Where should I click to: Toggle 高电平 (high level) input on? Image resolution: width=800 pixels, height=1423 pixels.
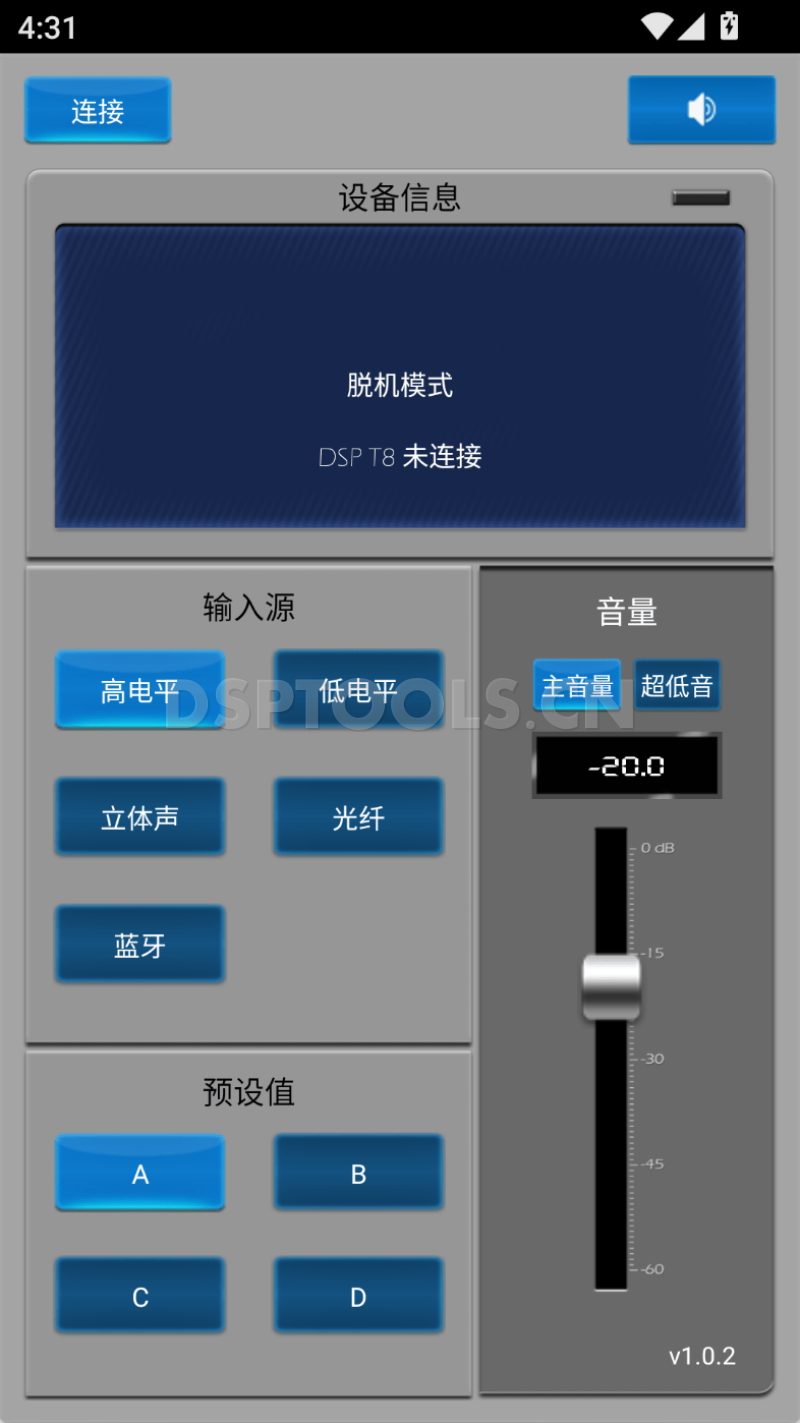tap(140, 689)
